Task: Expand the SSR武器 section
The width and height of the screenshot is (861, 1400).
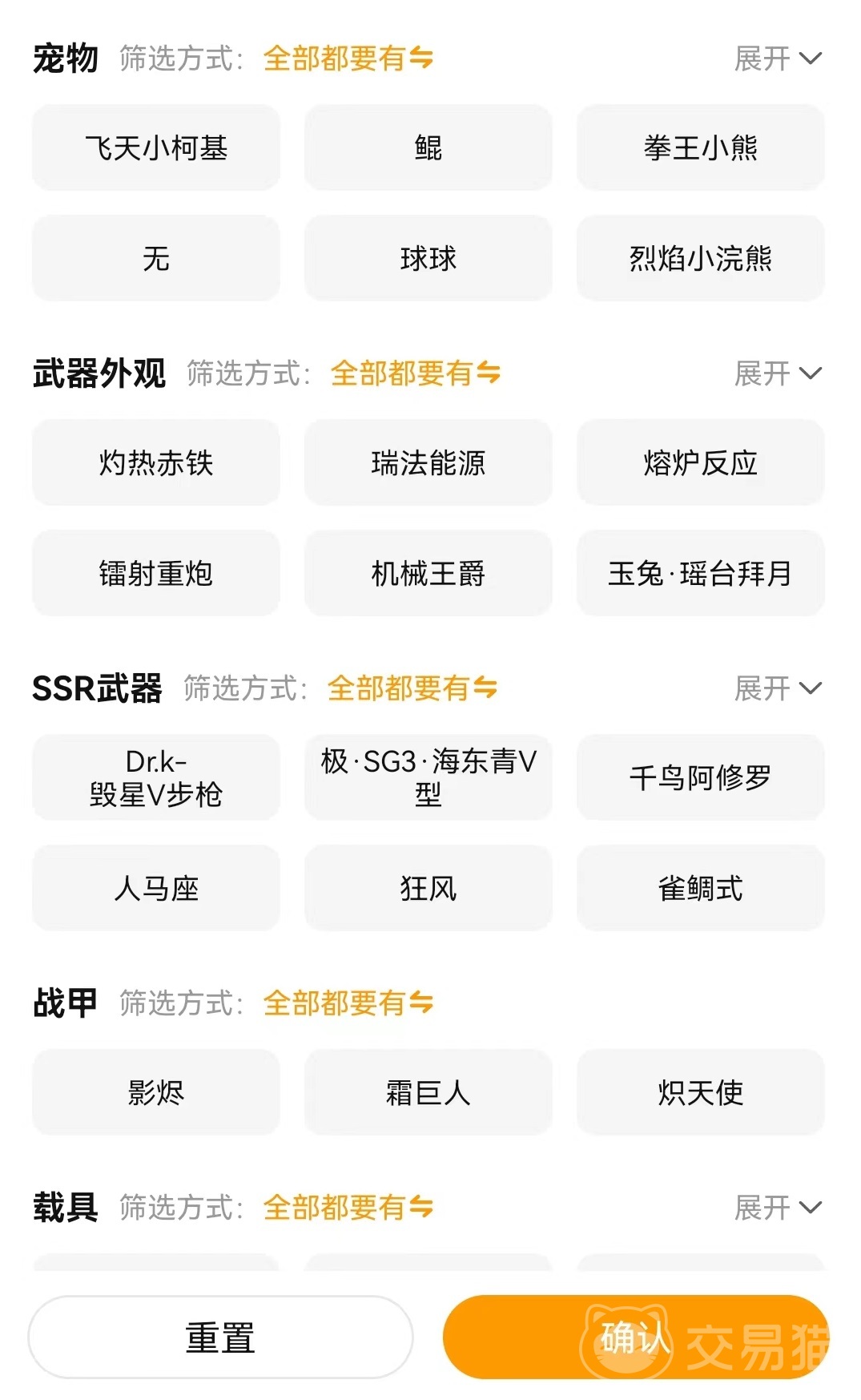Action: tap(778, 688)
